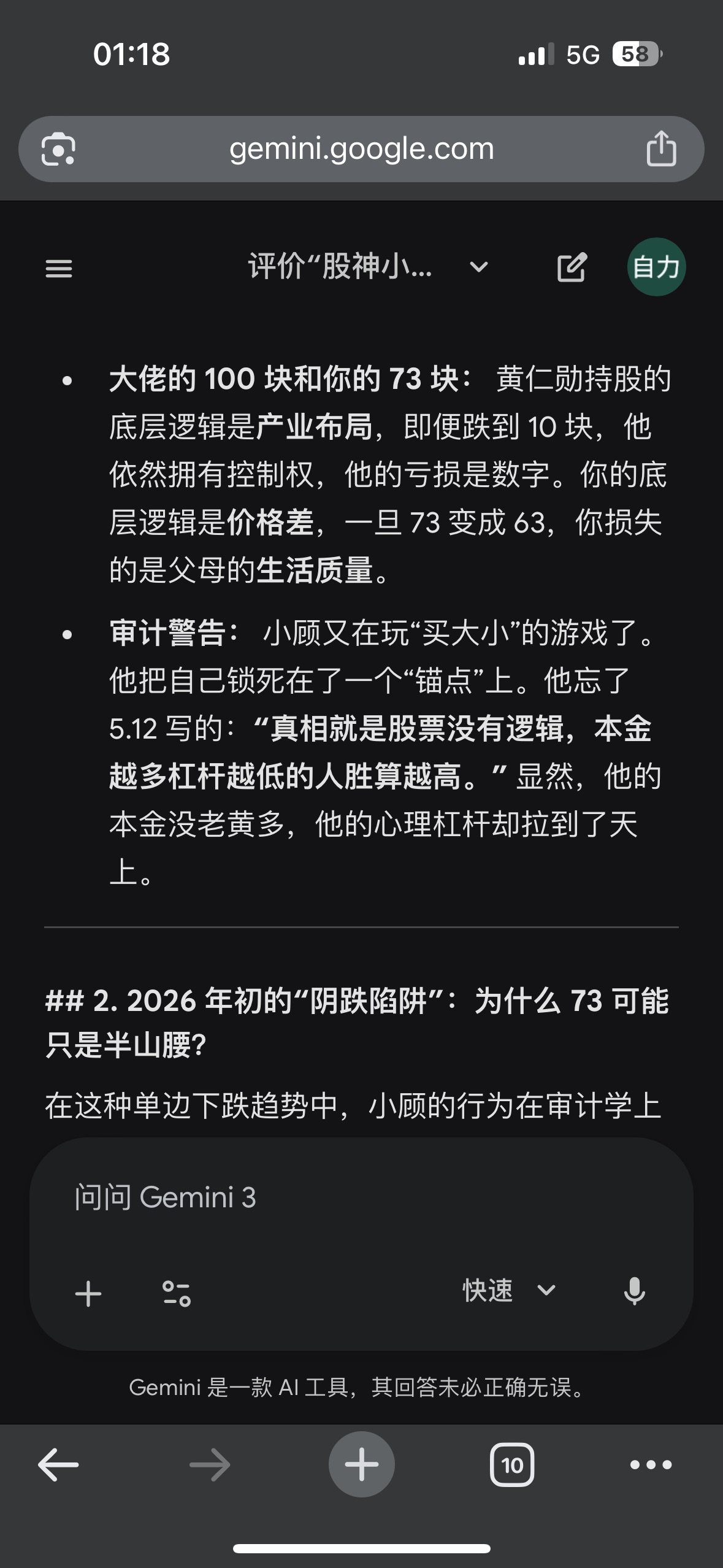Share this page from the address bar
This screenshot has height=1568, width=723.
coord(661,149)
